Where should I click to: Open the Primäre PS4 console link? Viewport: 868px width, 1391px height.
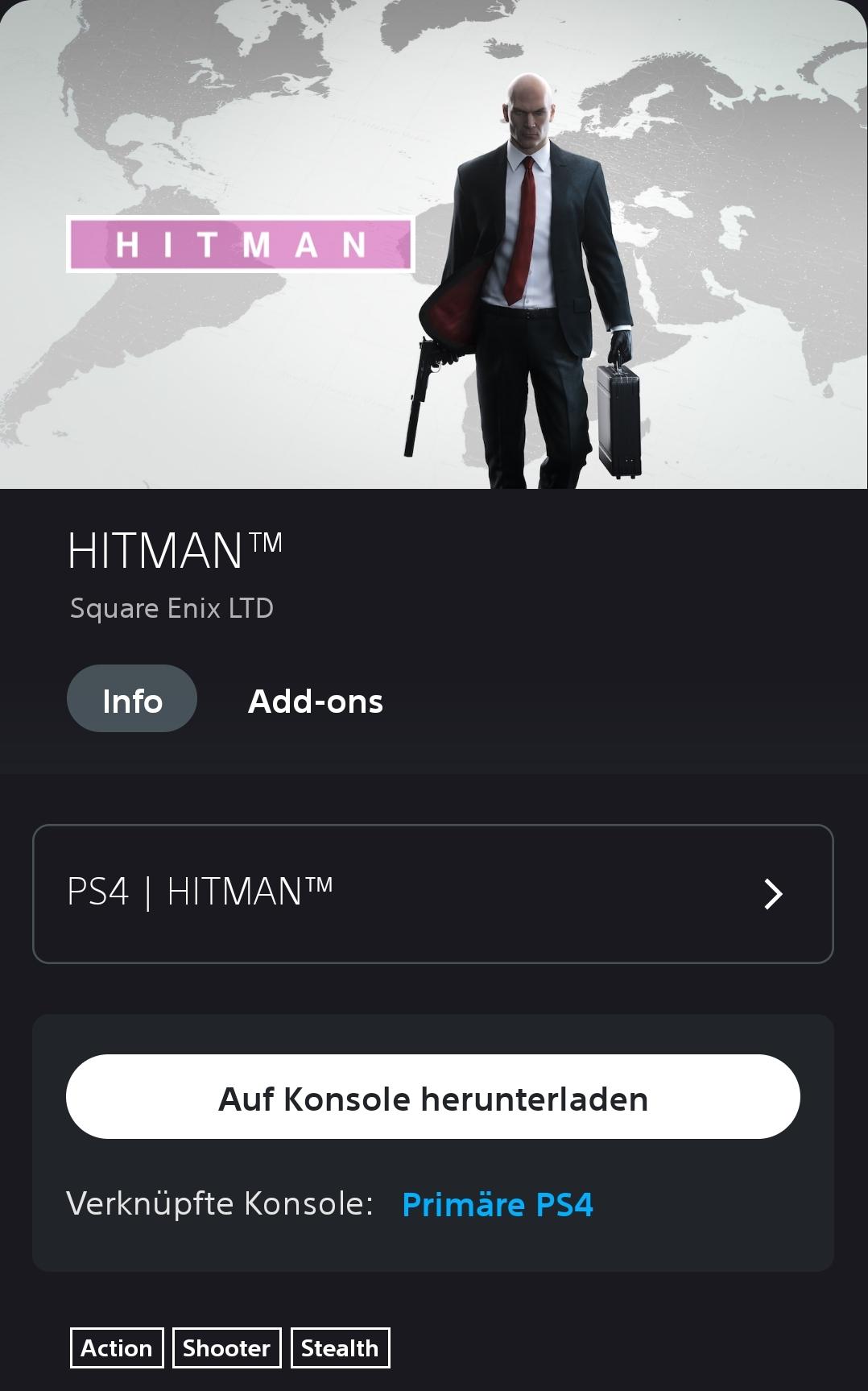tap(497, 1205)
